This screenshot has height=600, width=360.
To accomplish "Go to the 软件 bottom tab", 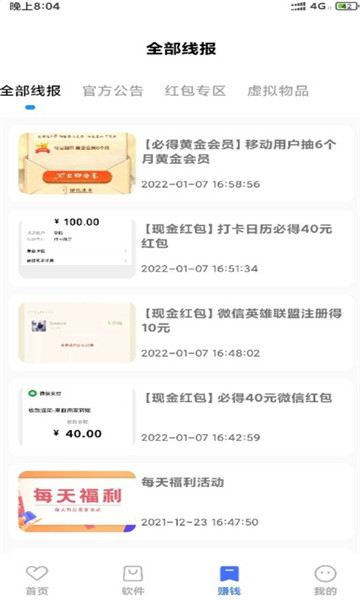I will pyautogui.click(x=133, y=580).
